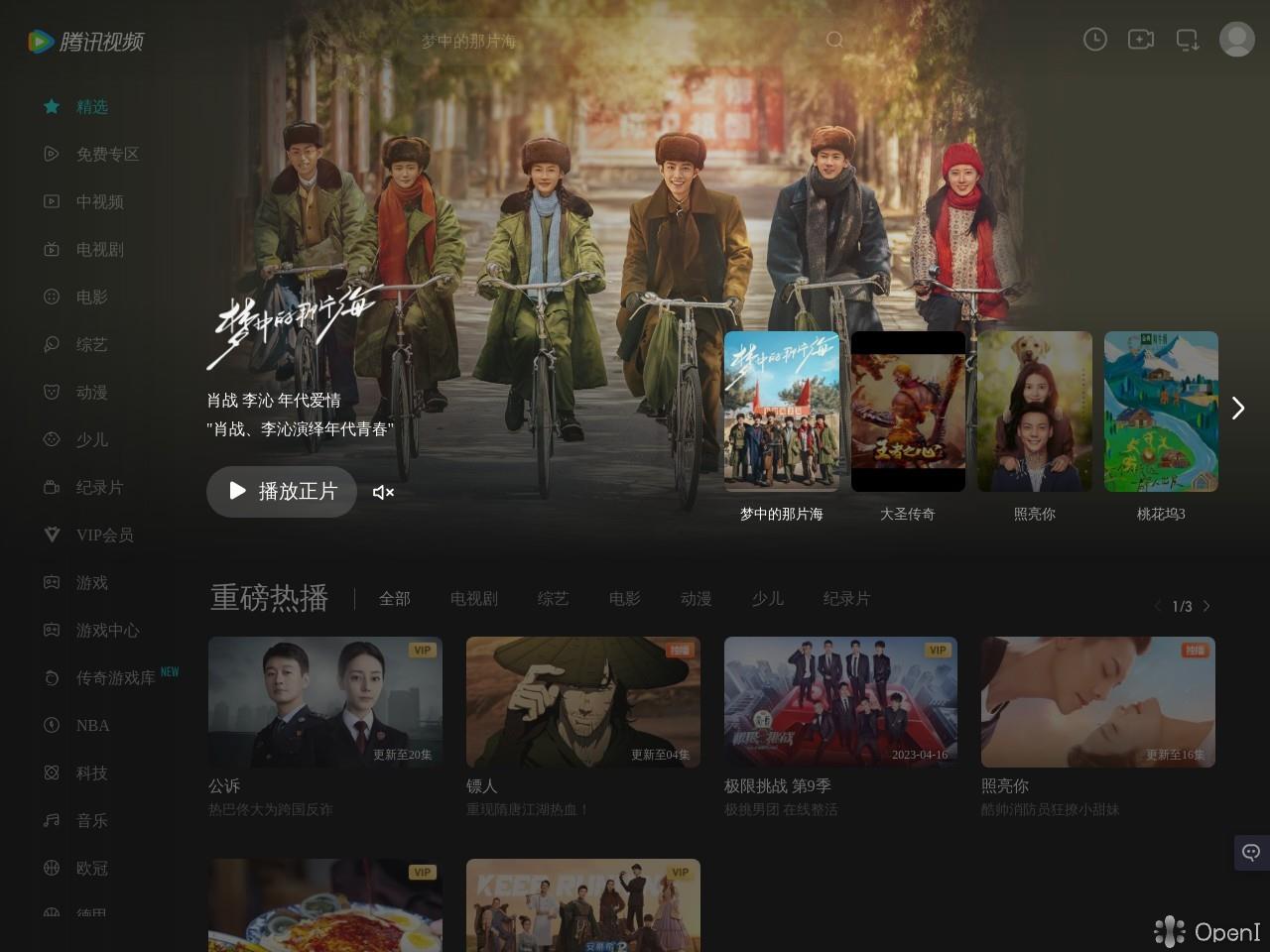Switch to 综艺 filter tab in 重磅热播
Screen dimensions: 1270x952
pos(553,599)
